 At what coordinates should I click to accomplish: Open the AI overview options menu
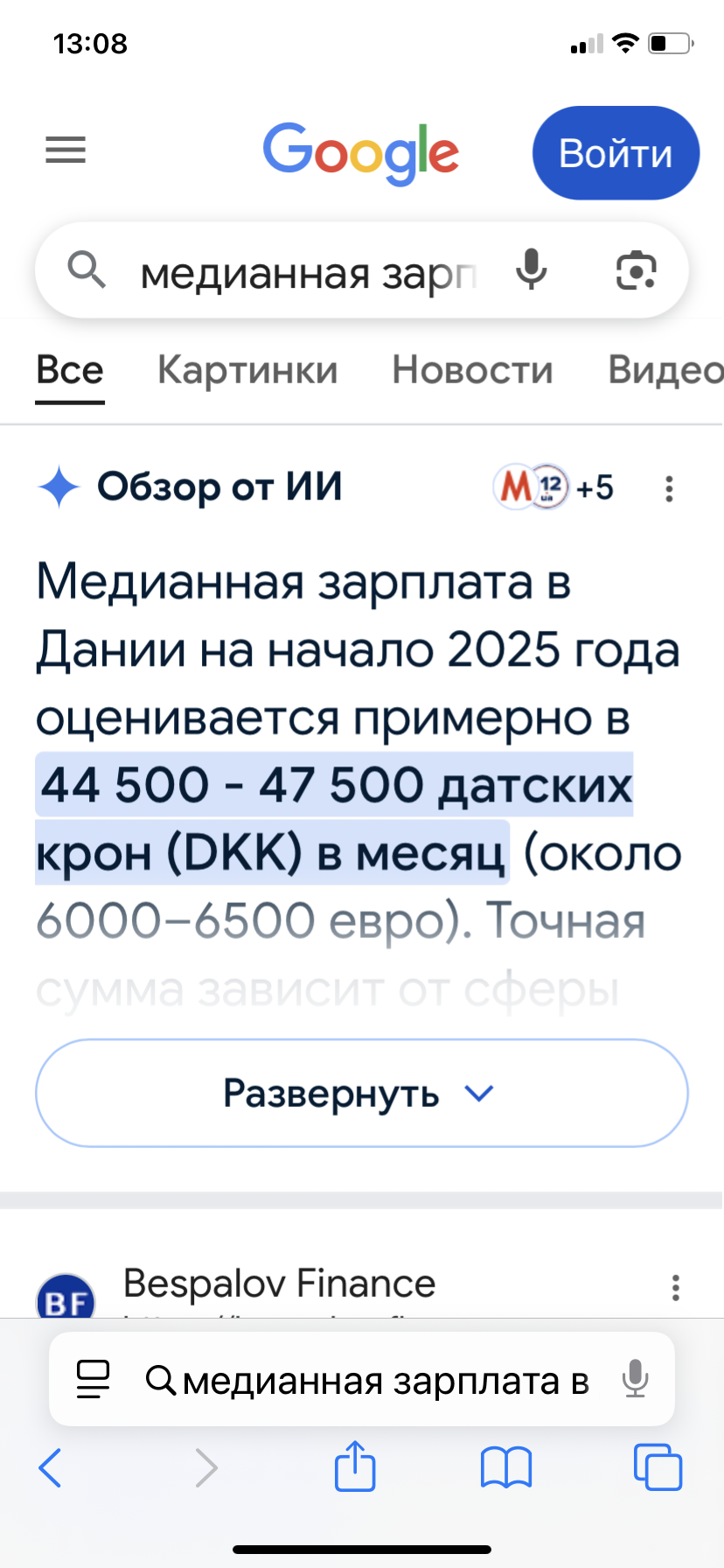coord(669,488)
